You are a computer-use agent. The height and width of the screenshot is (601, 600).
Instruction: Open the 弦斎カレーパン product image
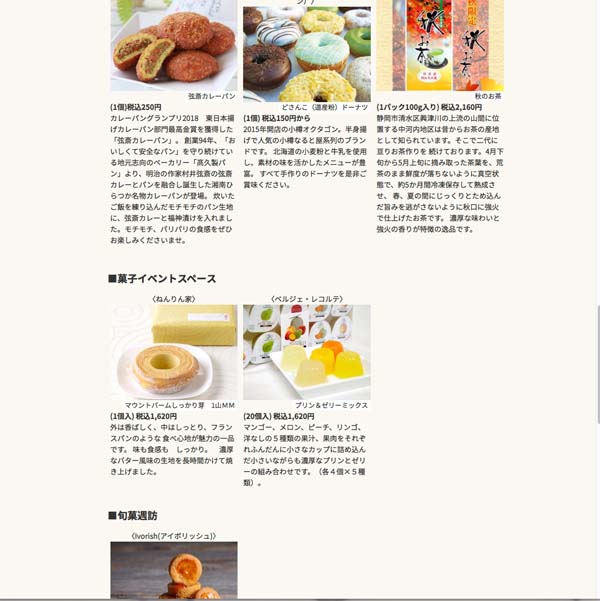tap(173, 45)
